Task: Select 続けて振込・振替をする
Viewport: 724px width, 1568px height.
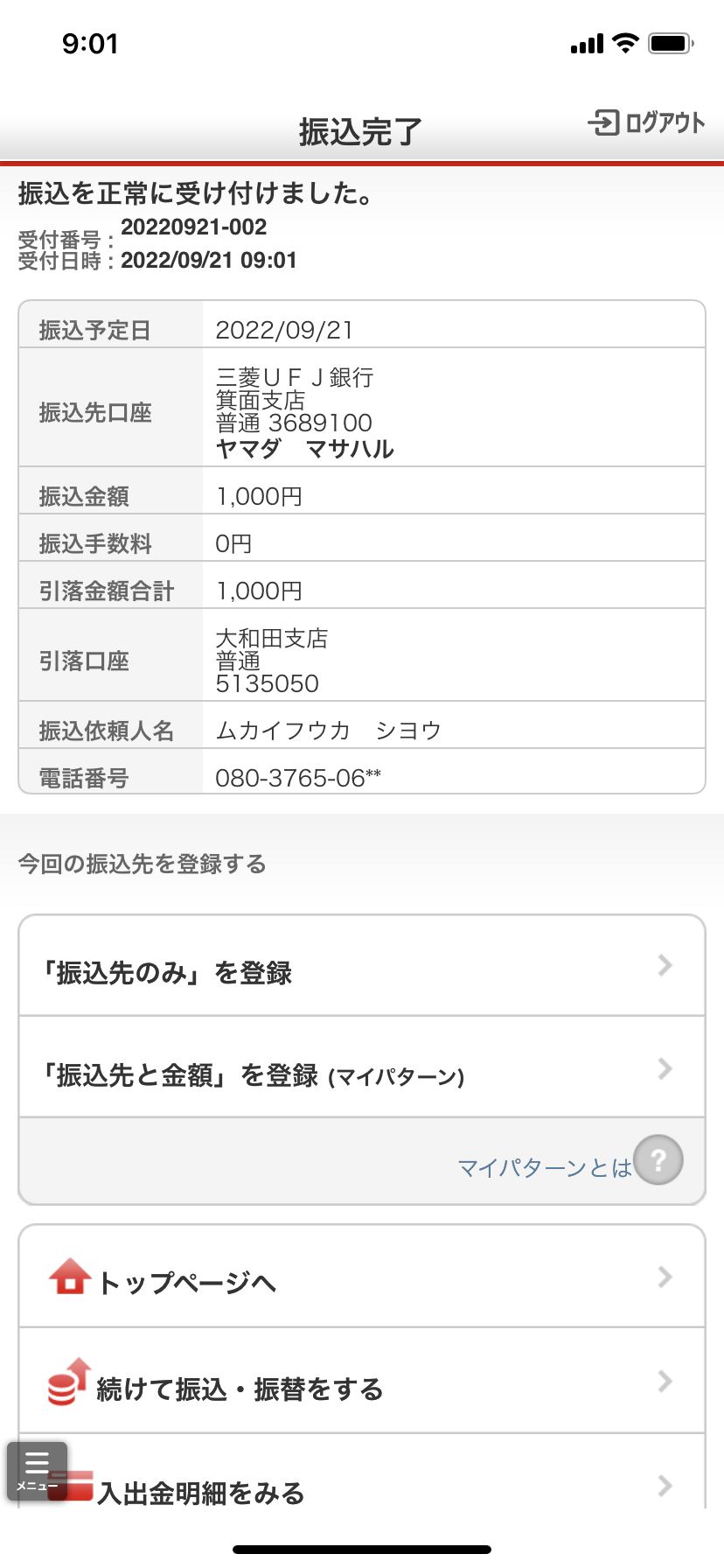Action: coord(362,1382)
